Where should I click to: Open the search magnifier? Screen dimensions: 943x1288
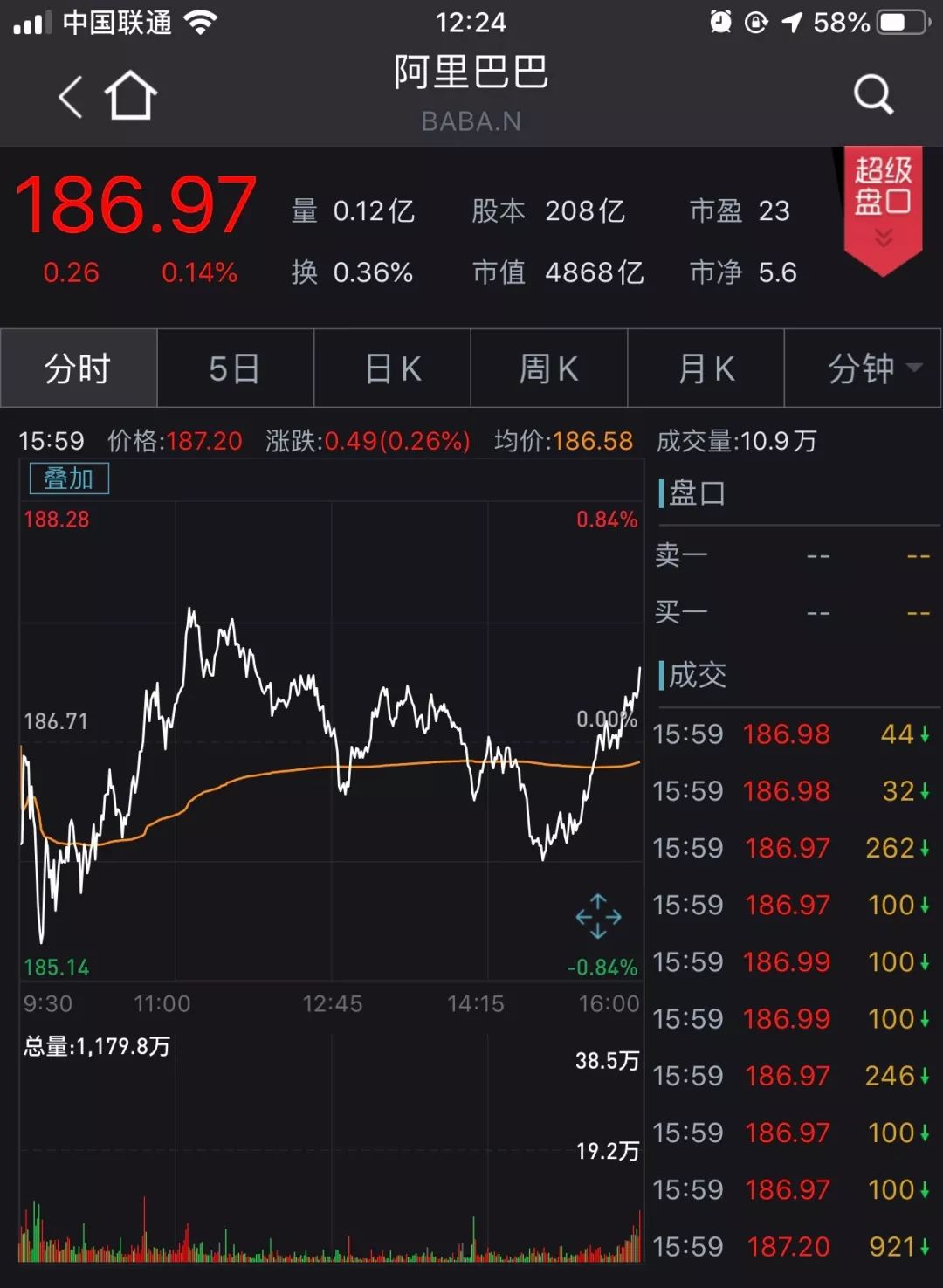873,94
